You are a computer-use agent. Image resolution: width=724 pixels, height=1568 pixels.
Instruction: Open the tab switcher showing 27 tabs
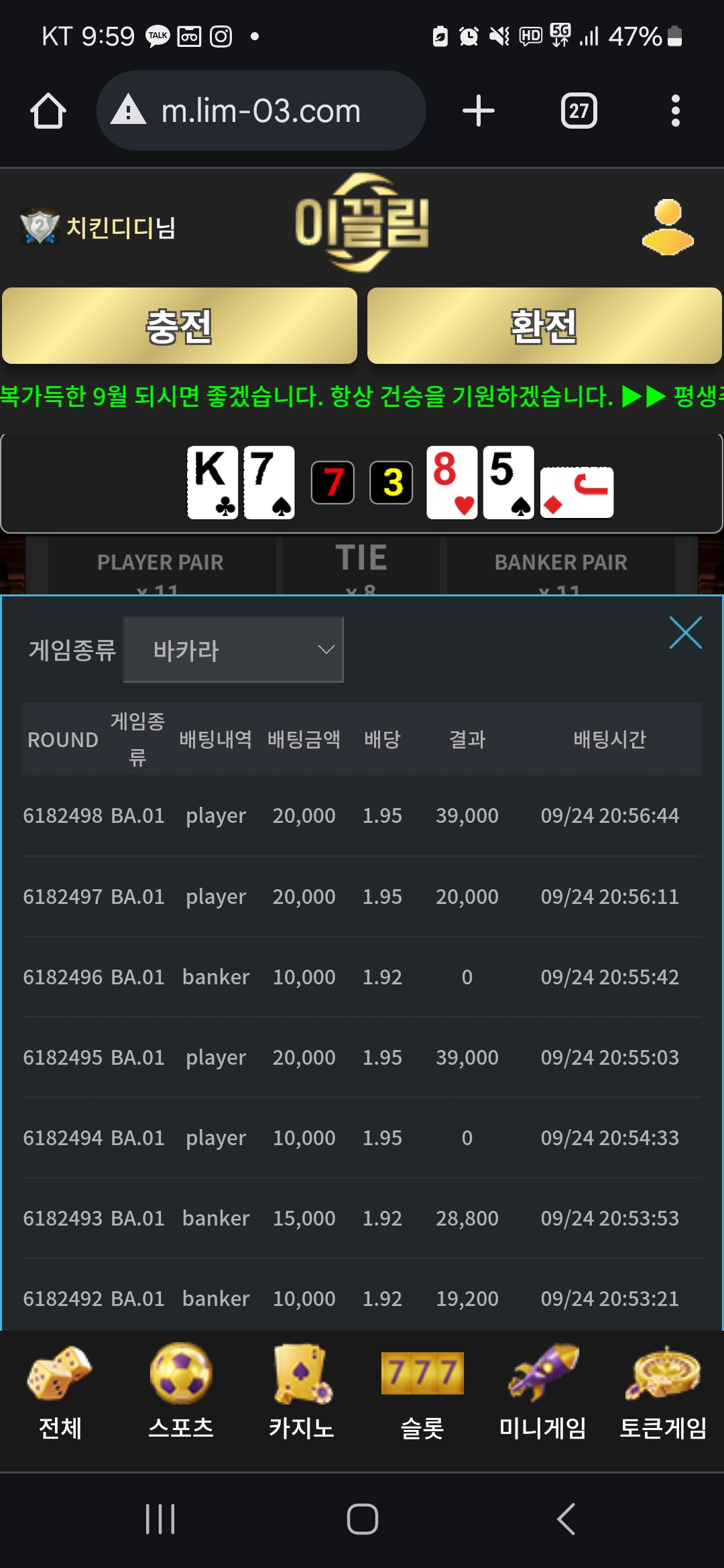(579, 111)
